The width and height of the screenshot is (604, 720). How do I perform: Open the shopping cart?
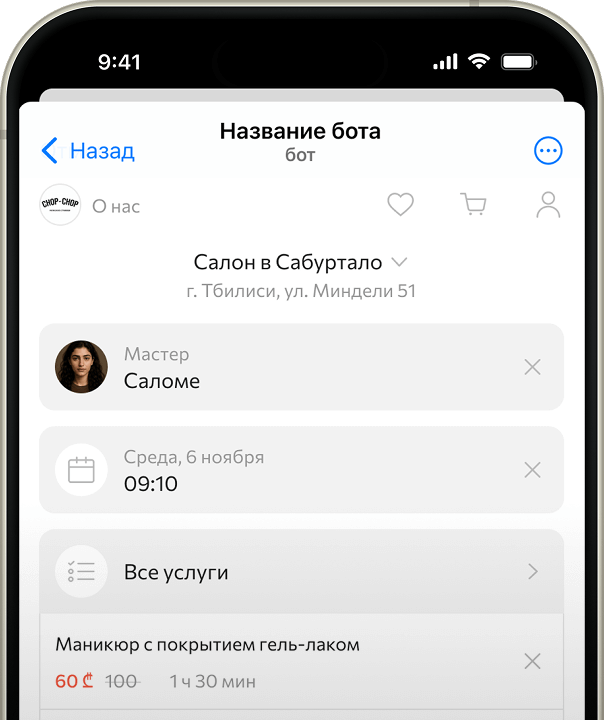[473, 205]
